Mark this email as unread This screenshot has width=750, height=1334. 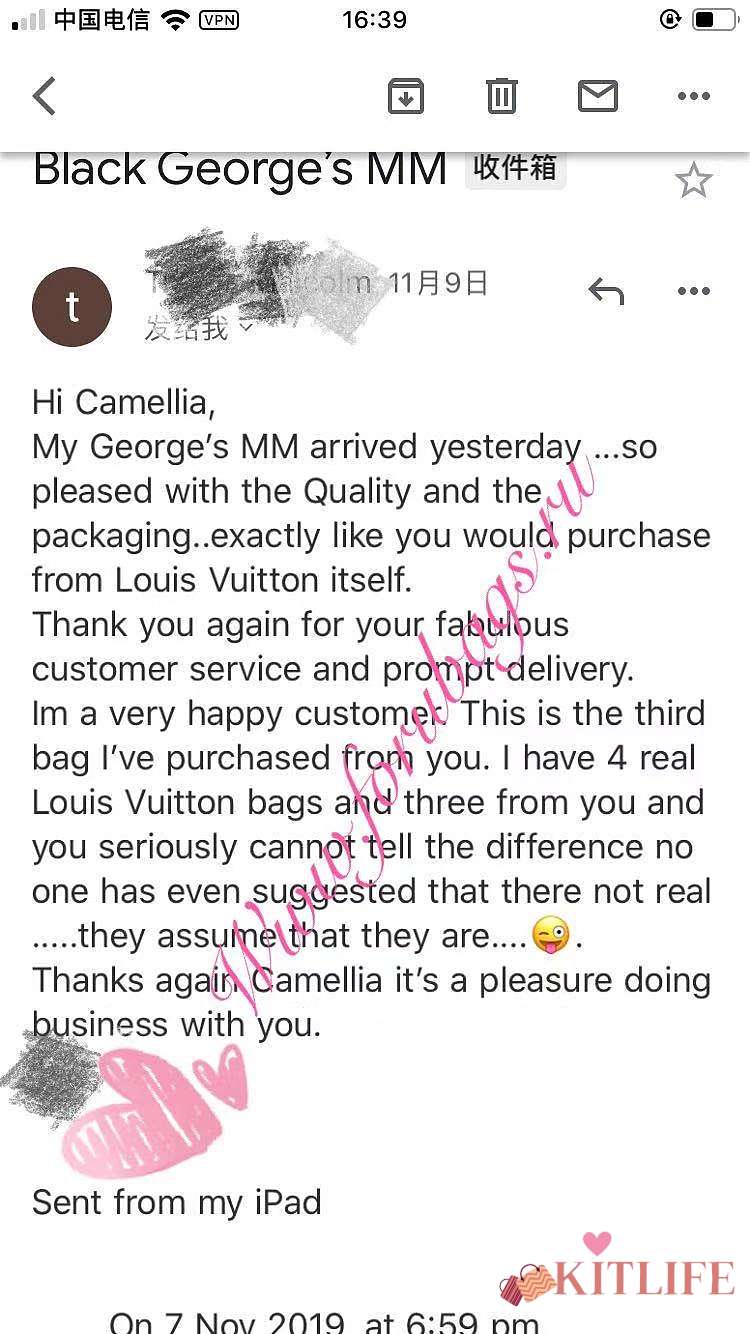[597, 97]
